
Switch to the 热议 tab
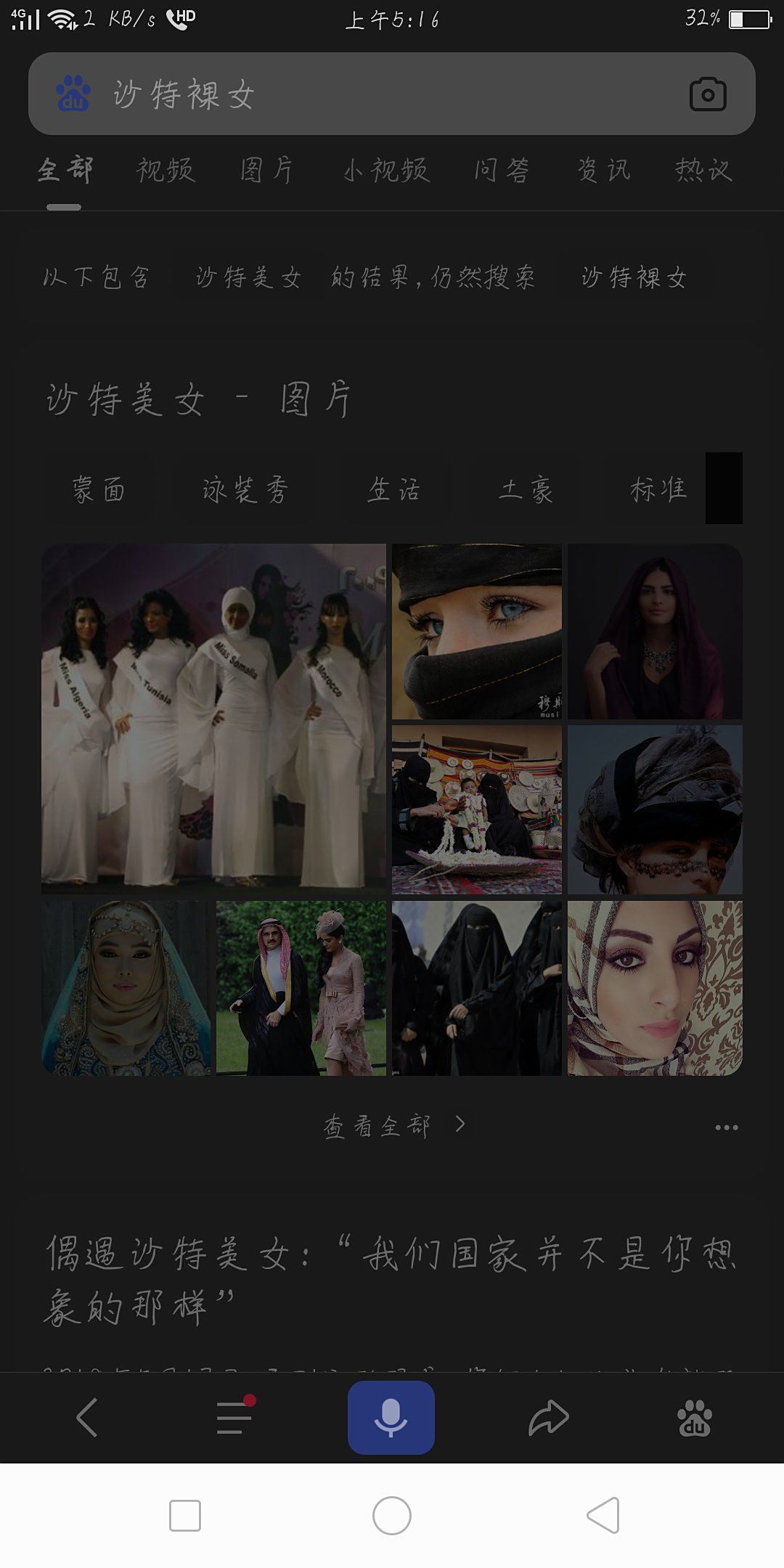coord(703,171)
